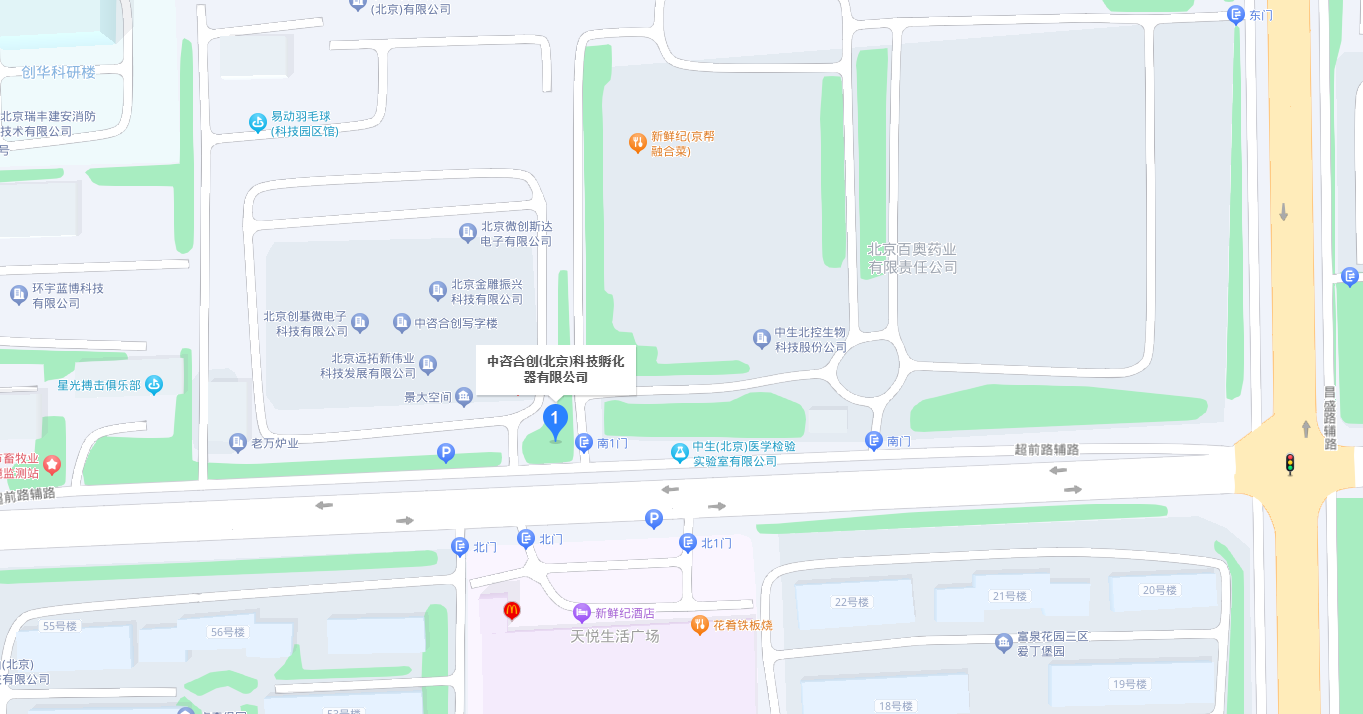Tap the 北1门 gate marker
This screenshot has height=714, width=1363.
click(x=688, y=543)
